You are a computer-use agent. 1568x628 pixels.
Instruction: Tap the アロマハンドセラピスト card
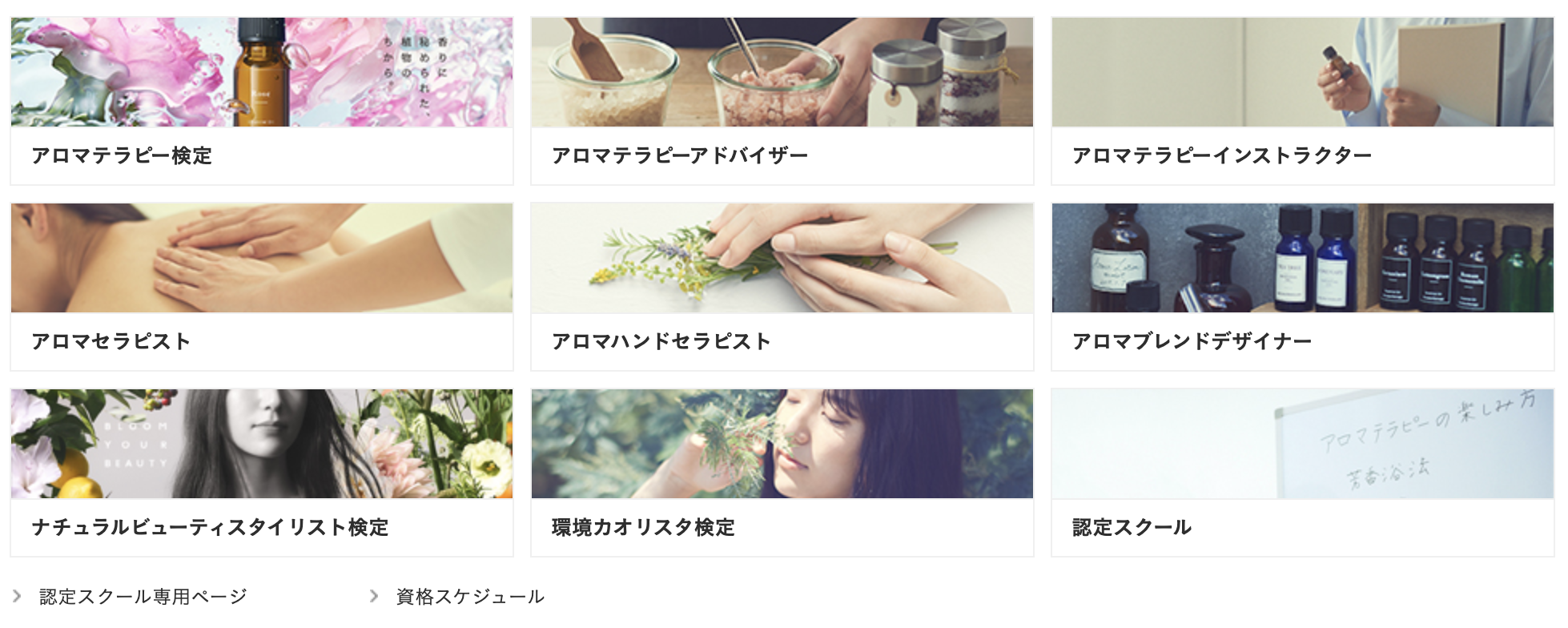click(x=782, y=288)
